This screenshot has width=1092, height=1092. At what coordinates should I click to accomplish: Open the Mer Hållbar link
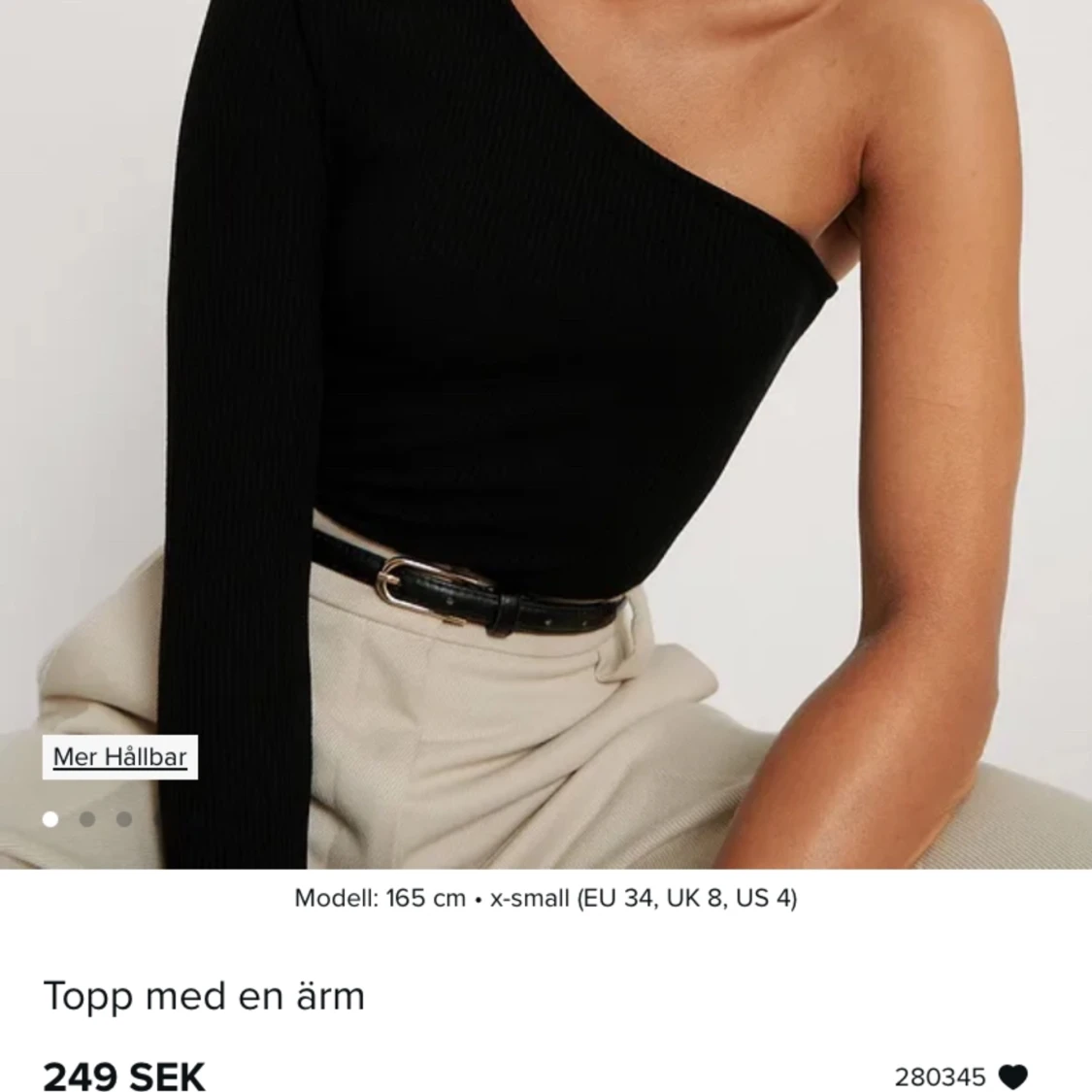119,757
